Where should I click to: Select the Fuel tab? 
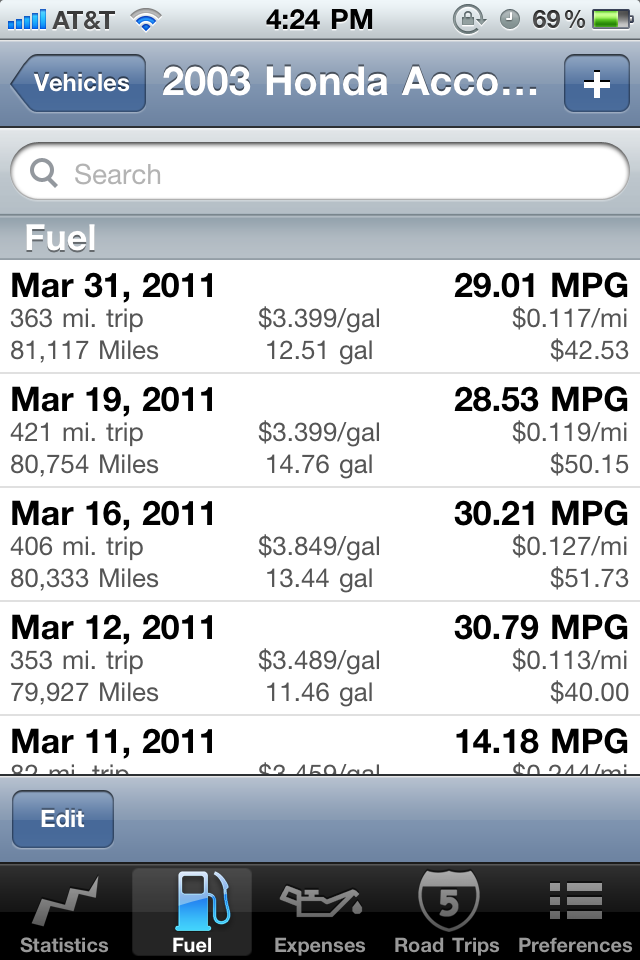192,912
